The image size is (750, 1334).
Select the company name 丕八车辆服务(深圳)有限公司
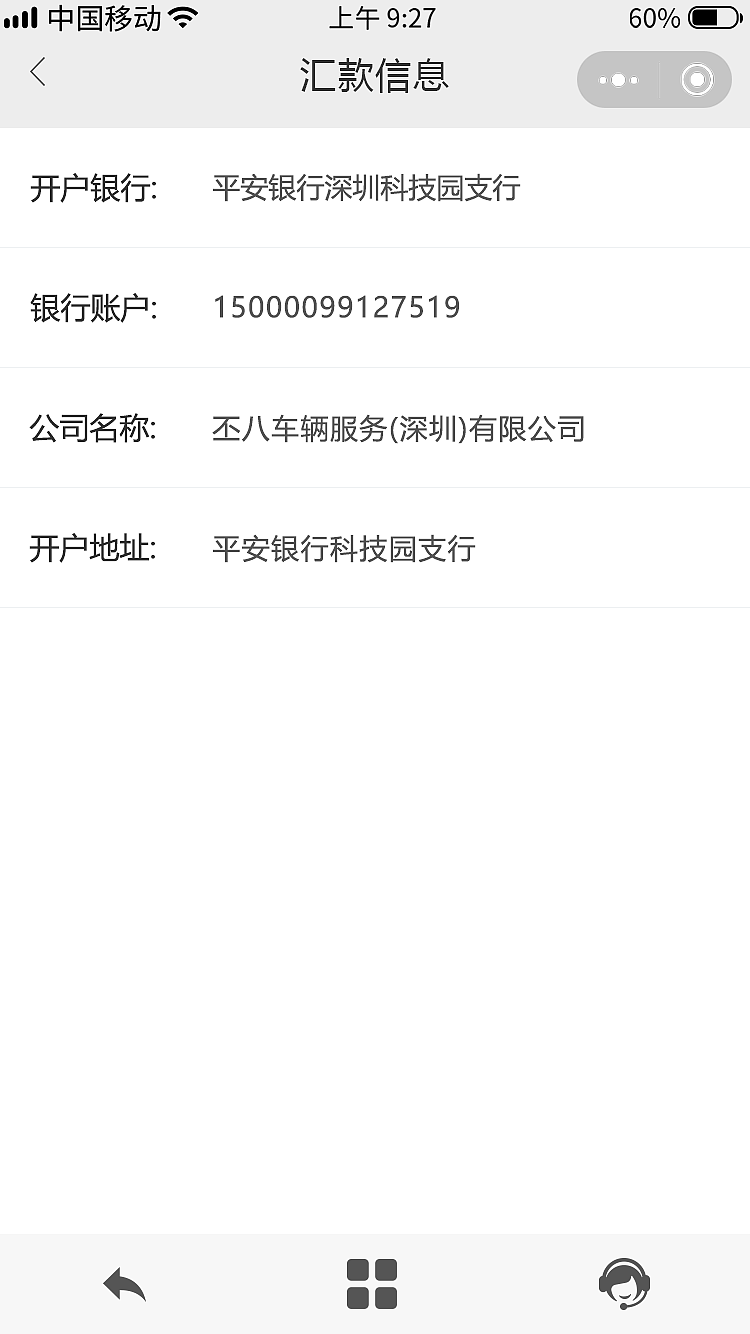pos(399,428)
